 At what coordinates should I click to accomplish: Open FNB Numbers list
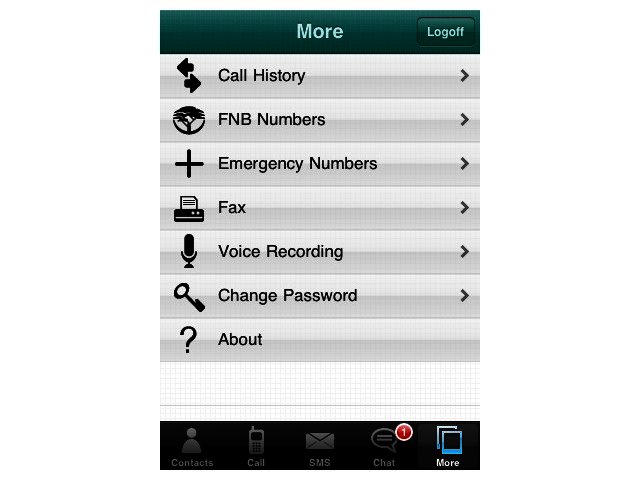(320, 120)
